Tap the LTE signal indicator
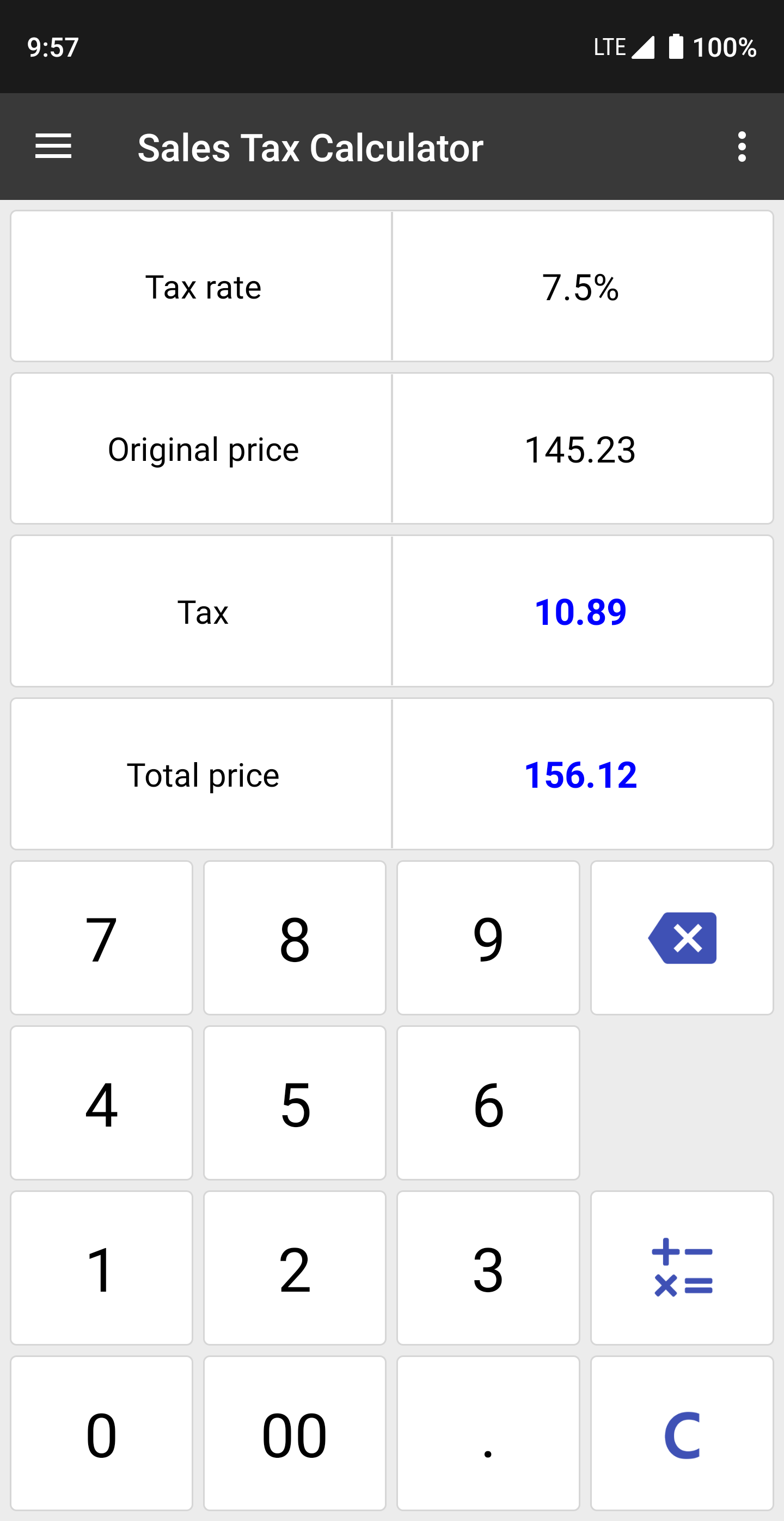The image size is (784, 1521). [610, 47]
